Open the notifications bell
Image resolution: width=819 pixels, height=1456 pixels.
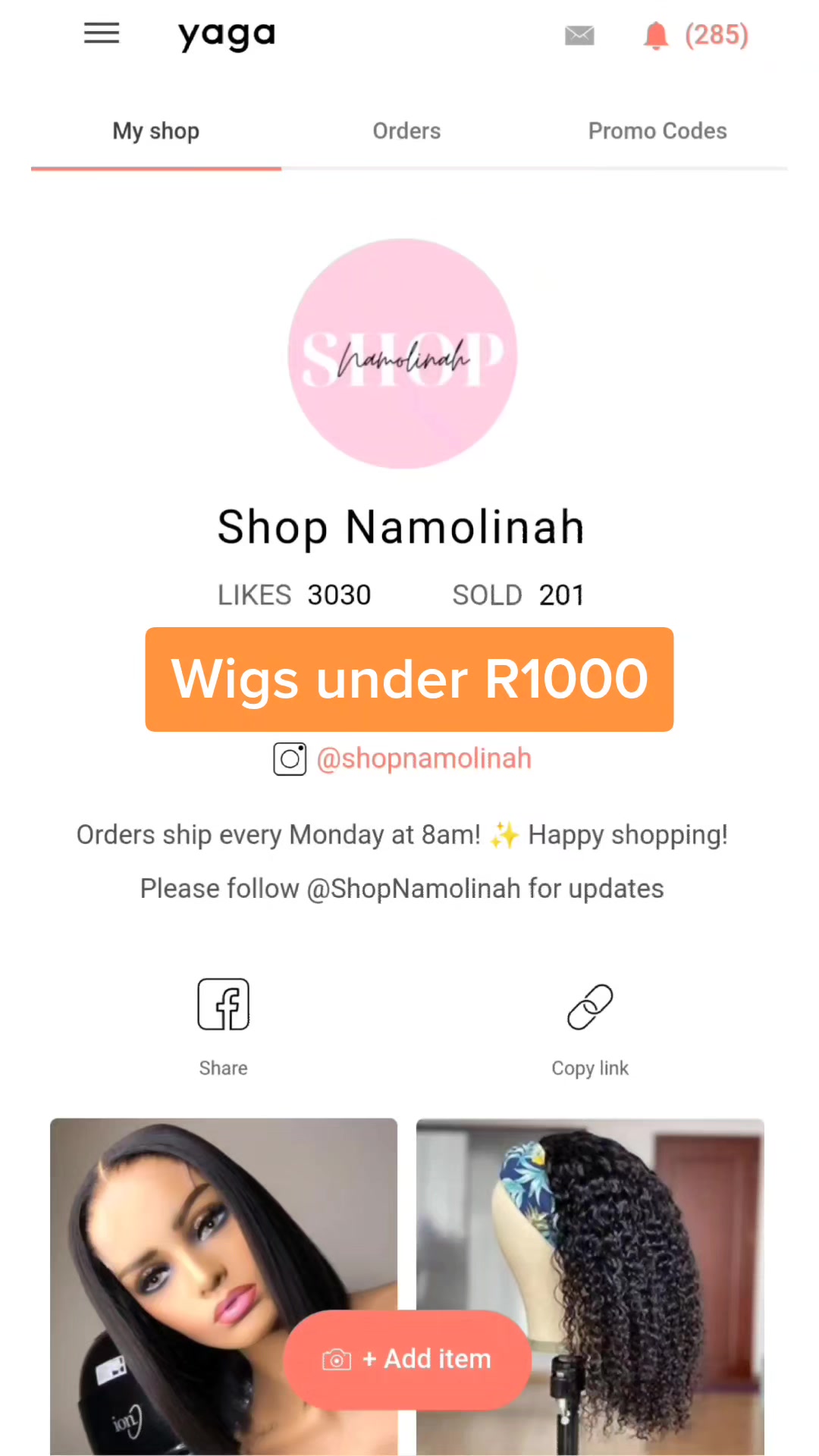click(x=657, y=35)
